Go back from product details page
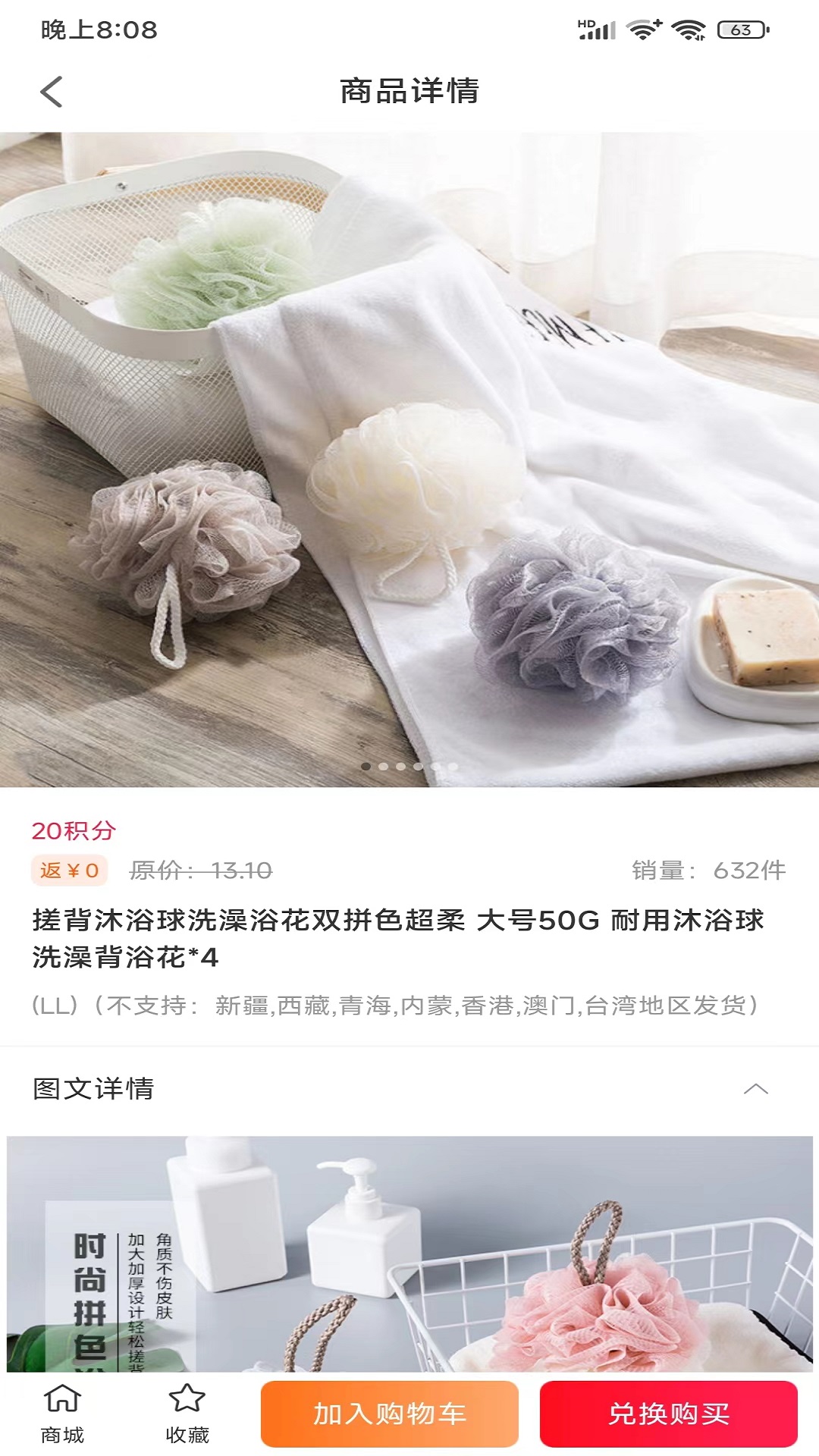This screenshot has width=819, height=1456. click(51, 92)
